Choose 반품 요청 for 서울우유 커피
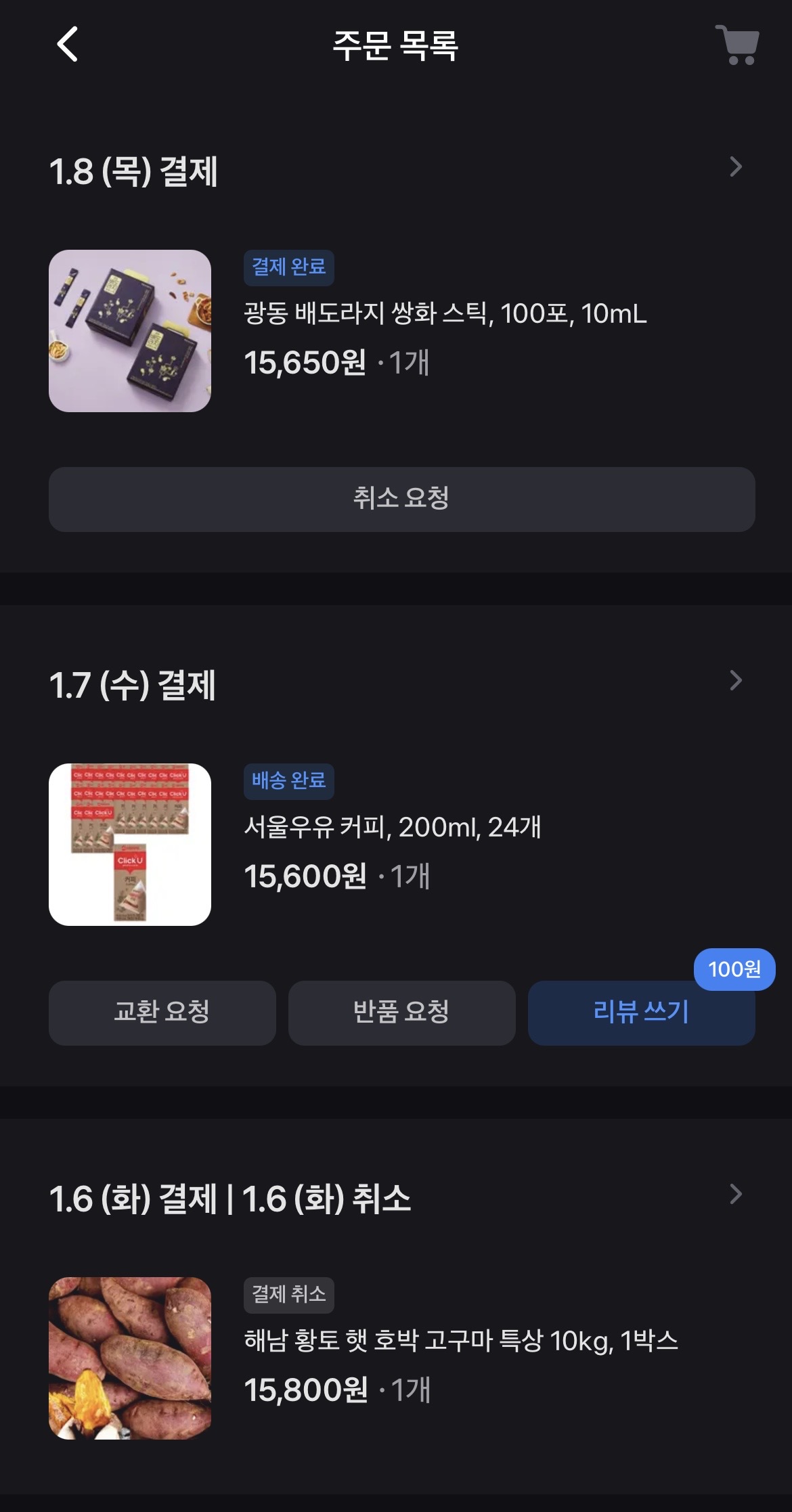Screen dimensions: 792x1512 pyautogui.click(x=401, y=1013)
